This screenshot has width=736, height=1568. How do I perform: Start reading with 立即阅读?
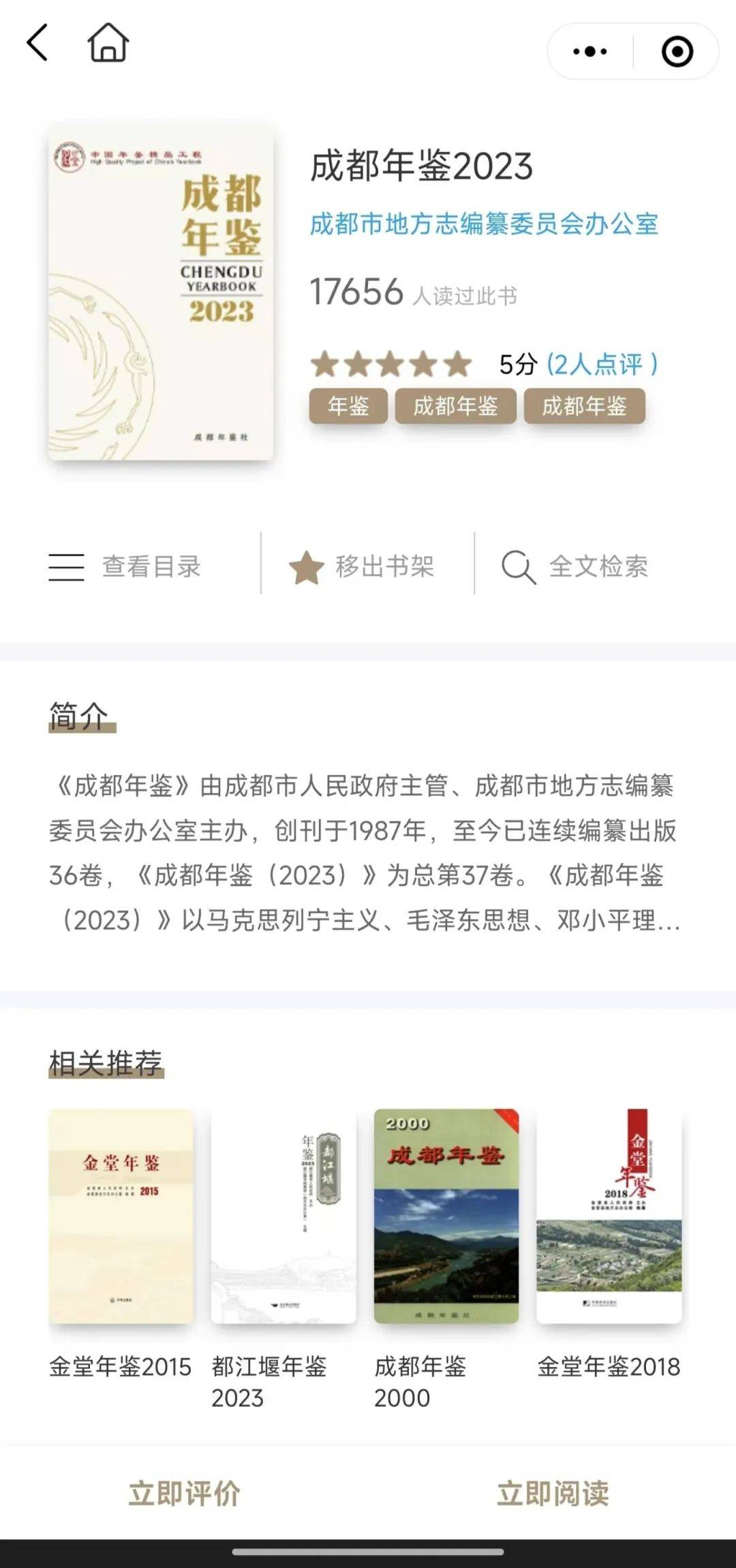[553, 1493]
